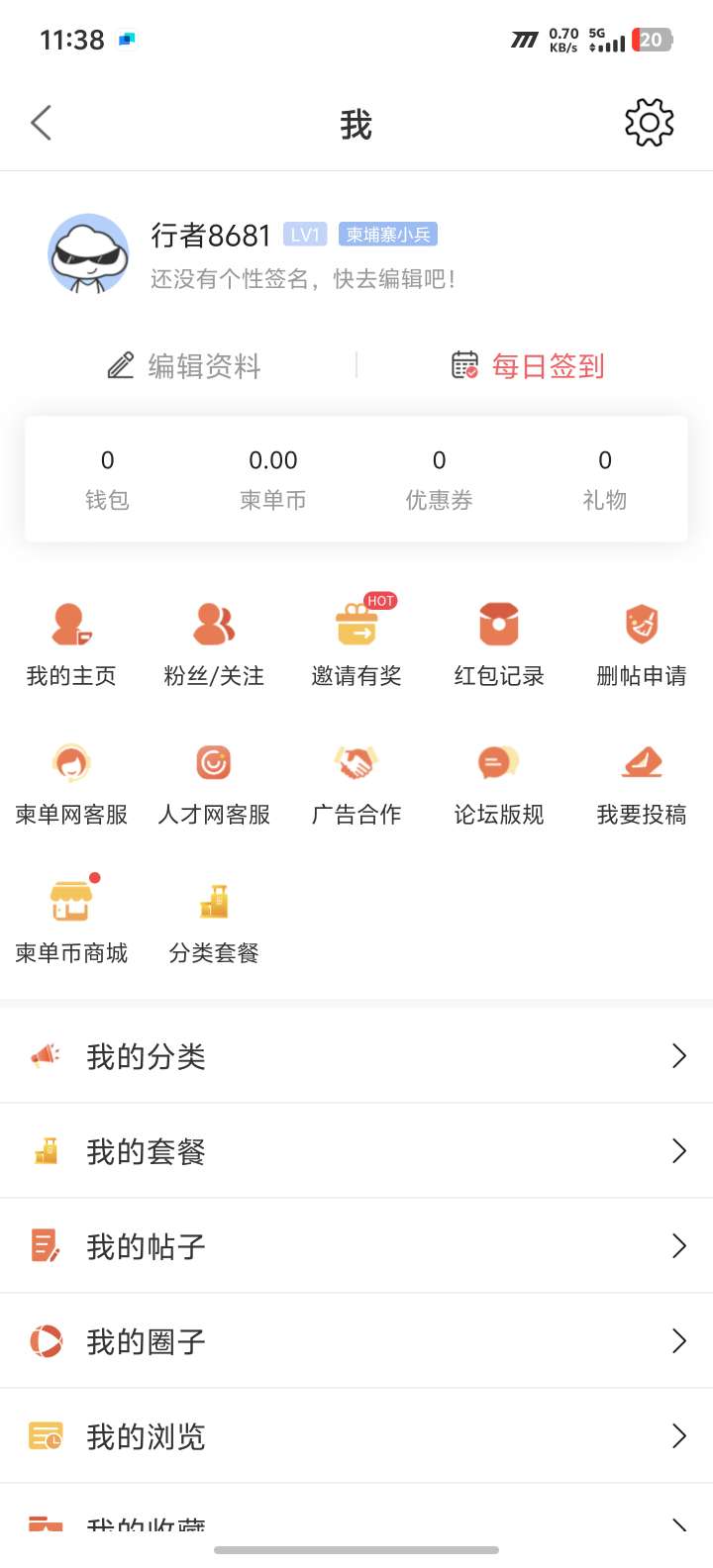
Task: Open 邀请有奖 invite rewards
Action: (356, 643)
